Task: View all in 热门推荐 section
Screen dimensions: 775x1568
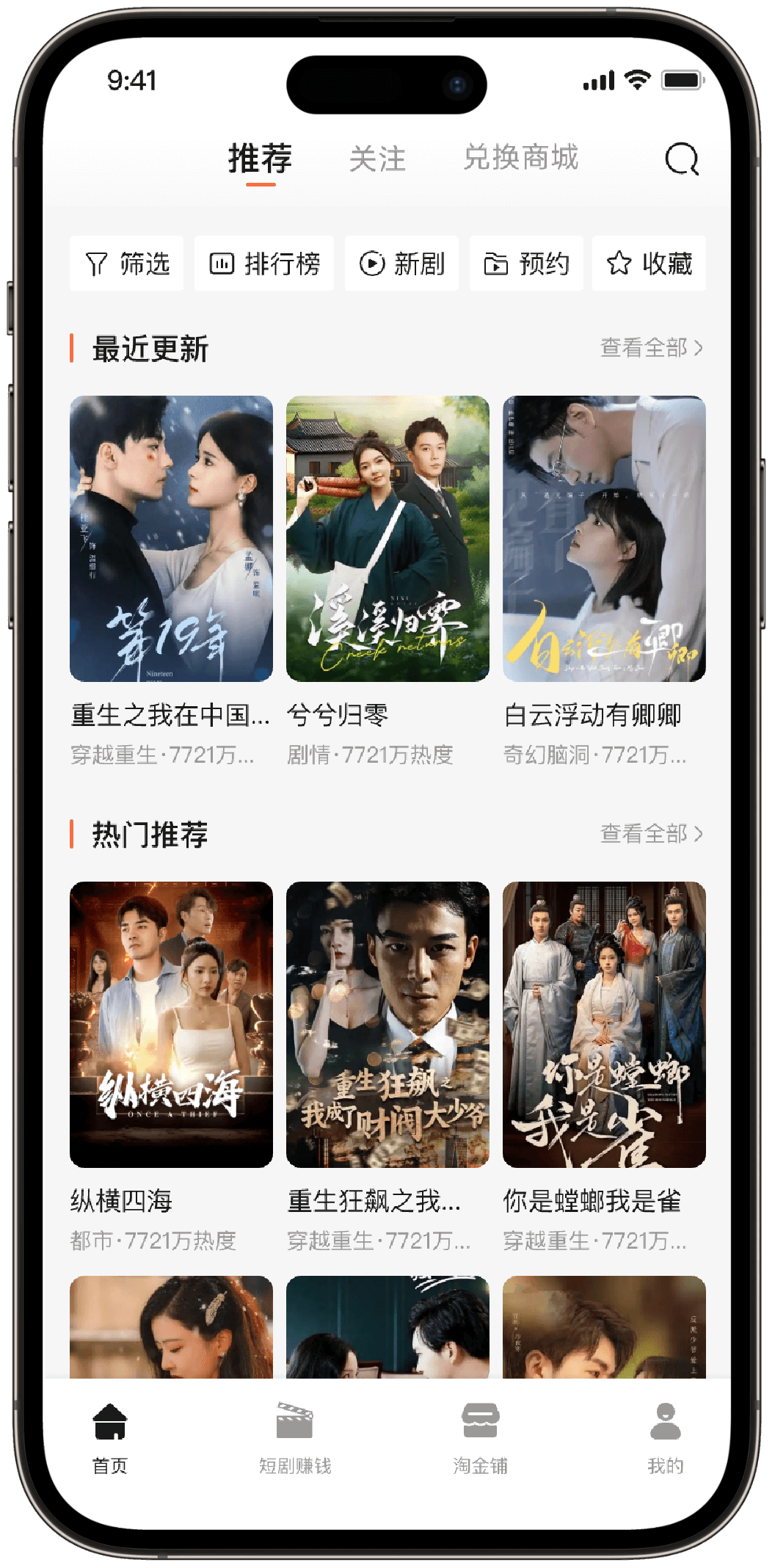Action: pos(651,834)
